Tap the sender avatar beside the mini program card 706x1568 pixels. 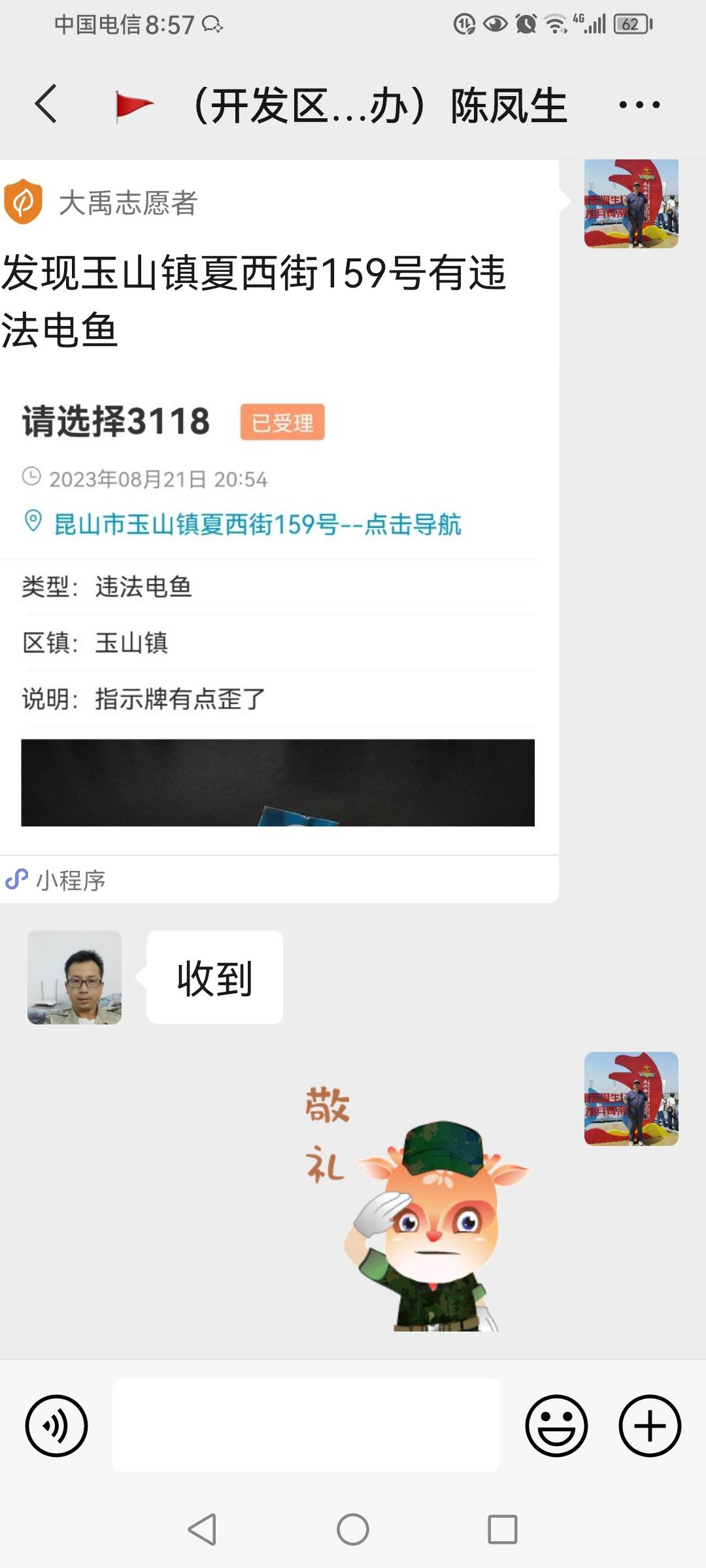[x=631, y=203]
